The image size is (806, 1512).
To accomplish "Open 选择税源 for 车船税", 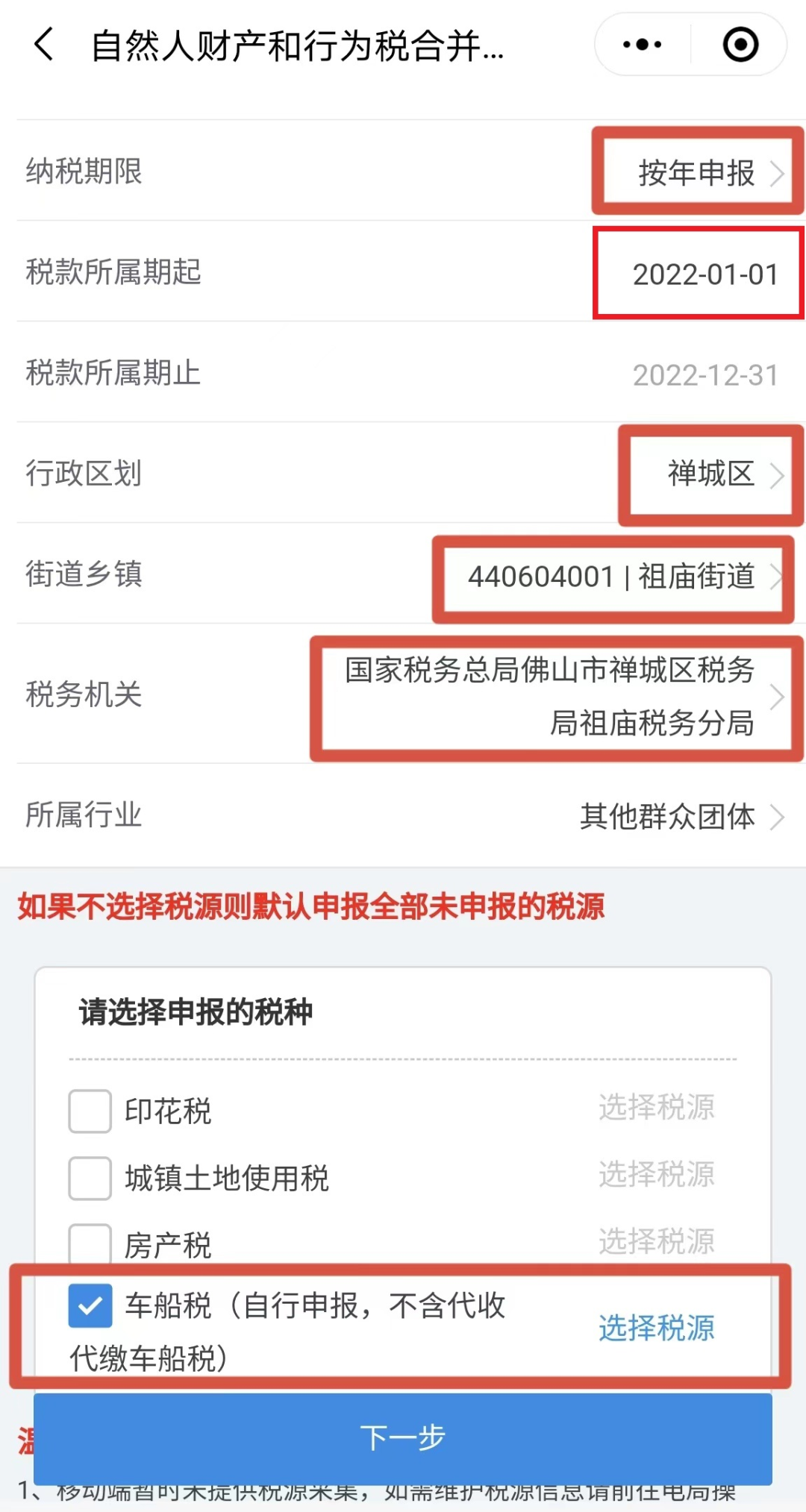I will [657, 1328].
